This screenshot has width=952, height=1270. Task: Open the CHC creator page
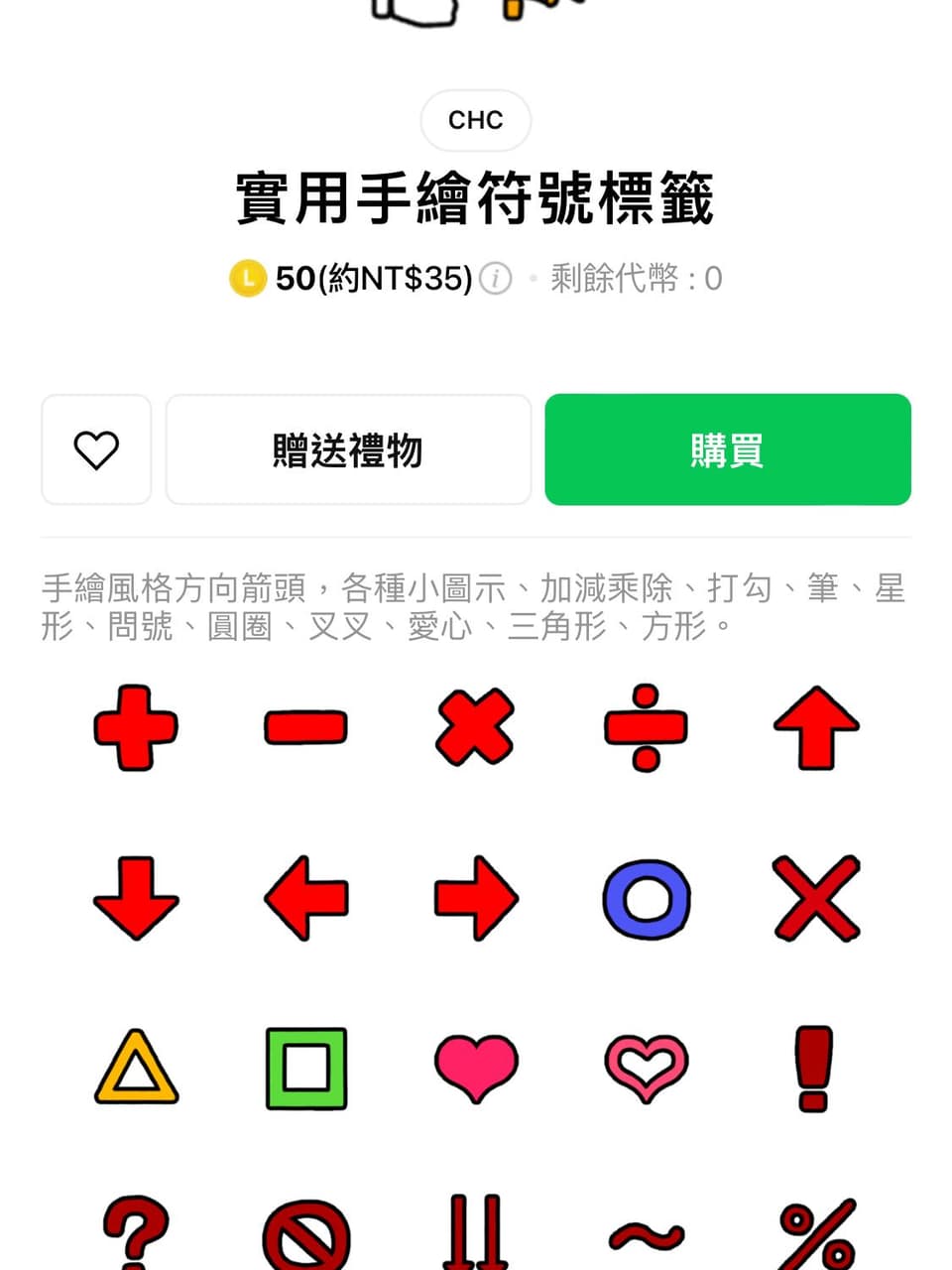point(476,120)
